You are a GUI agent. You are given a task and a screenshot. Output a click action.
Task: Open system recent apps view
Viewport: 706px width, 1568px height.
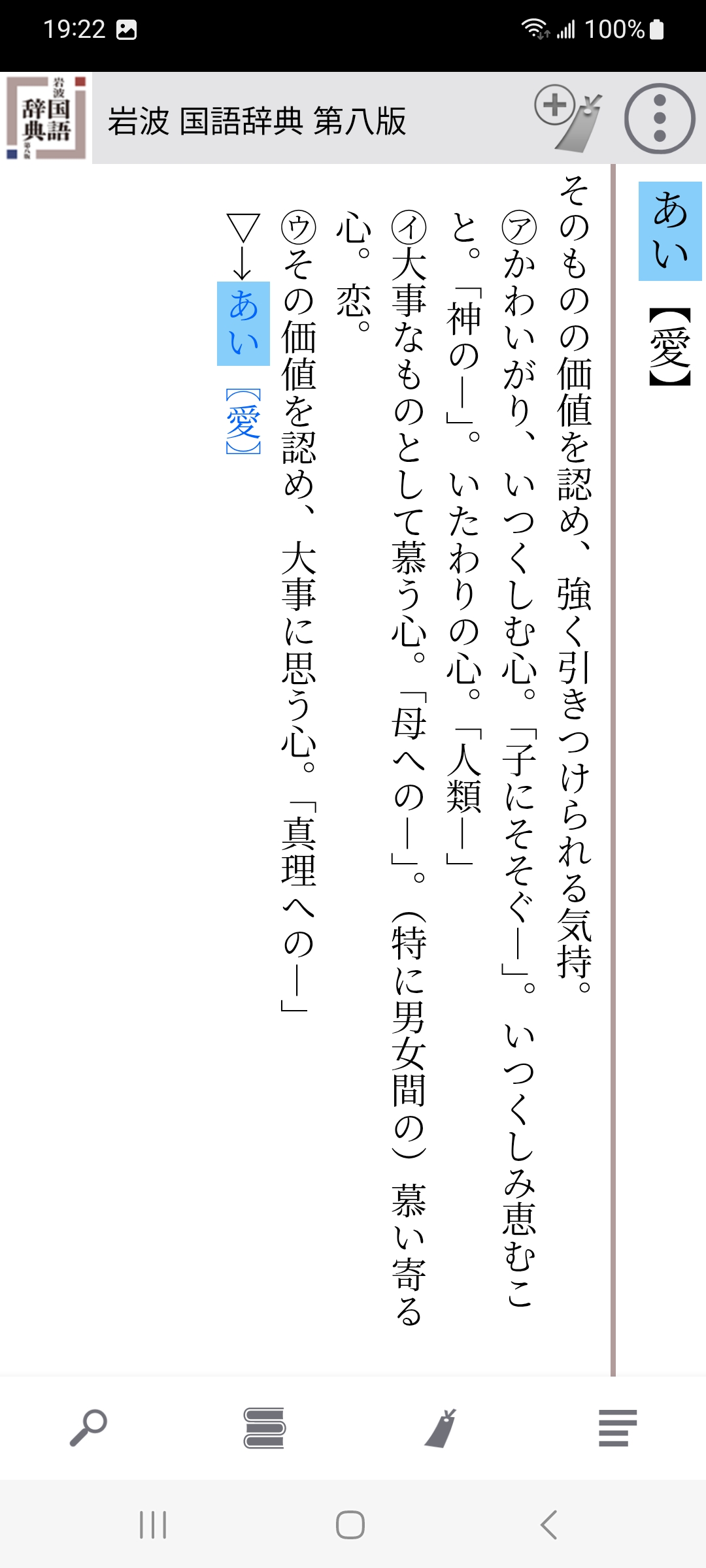coord(153,1525)
